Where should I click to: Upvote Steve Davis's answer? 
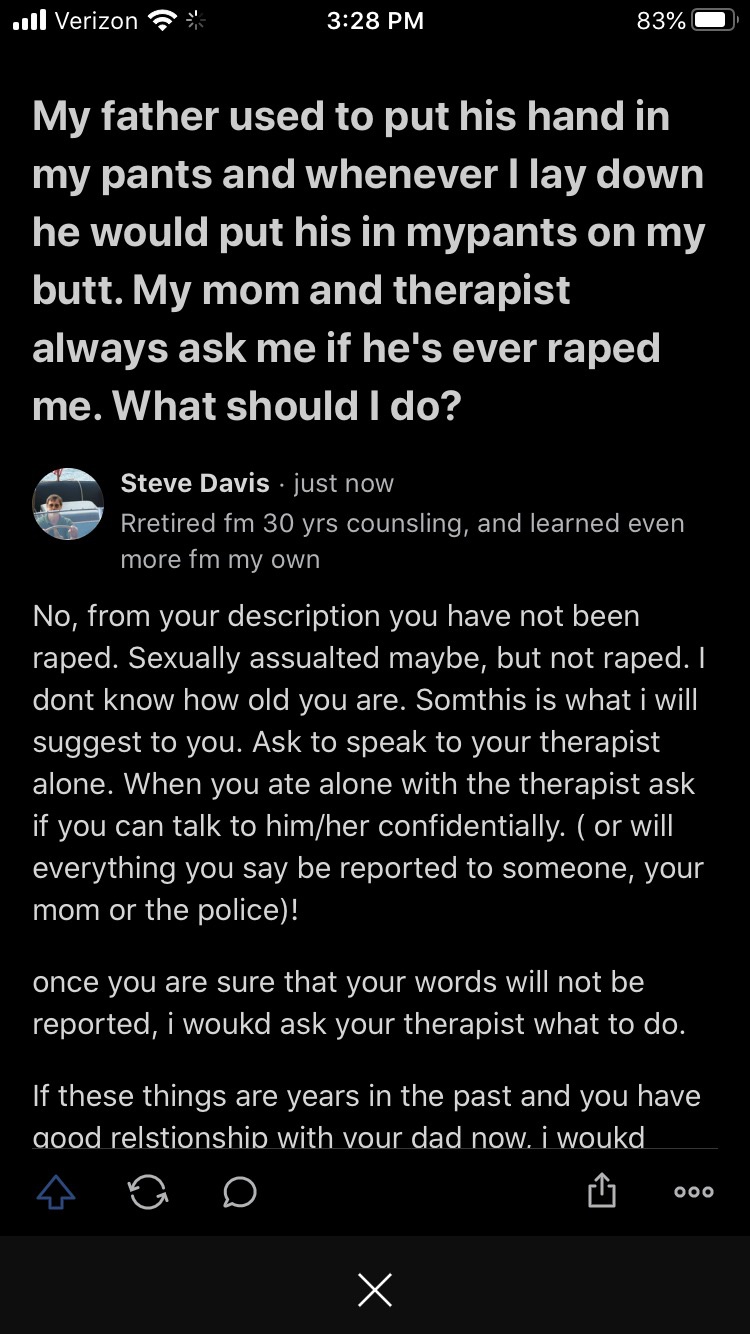tap(56, 1191)
